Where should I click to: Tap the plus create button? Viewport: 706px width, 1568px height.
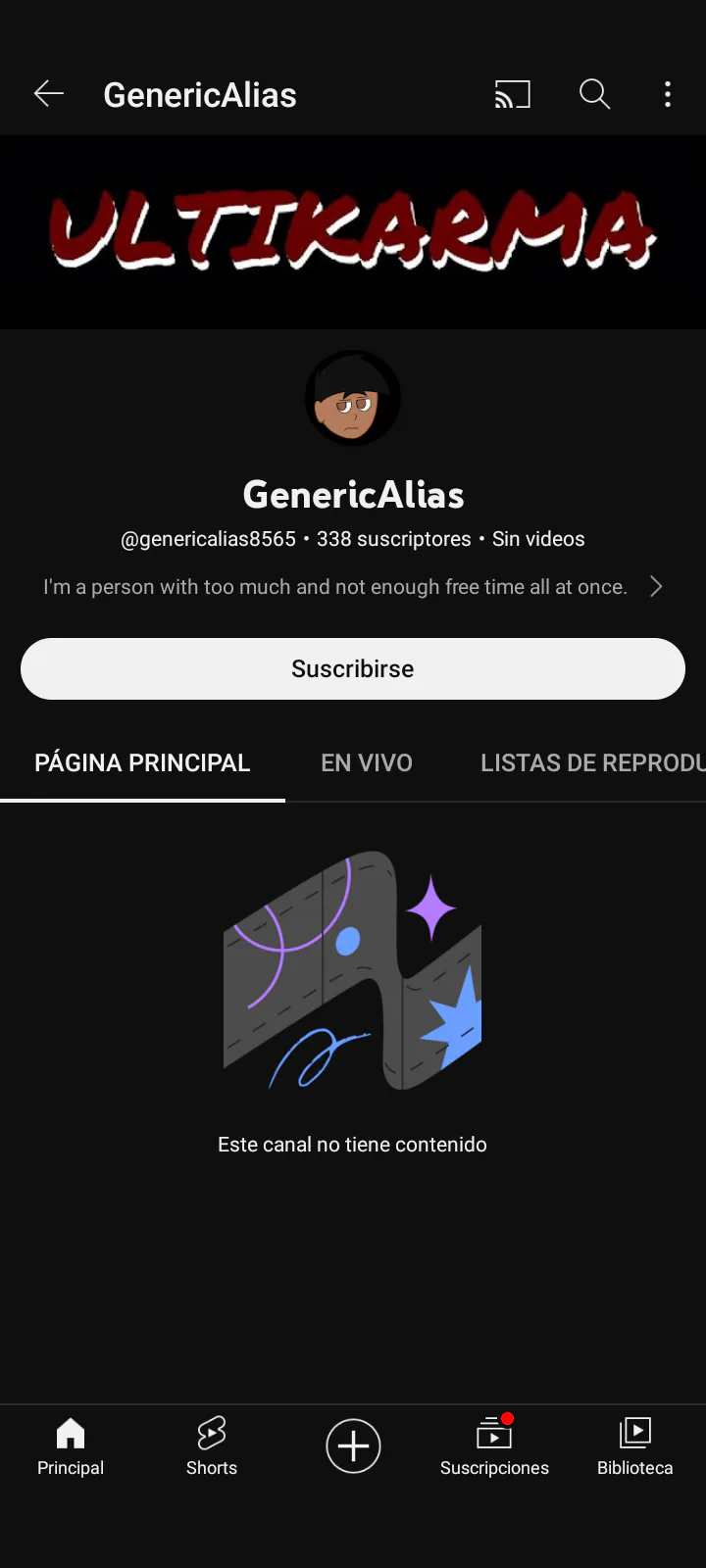[x=353, y=1446]
